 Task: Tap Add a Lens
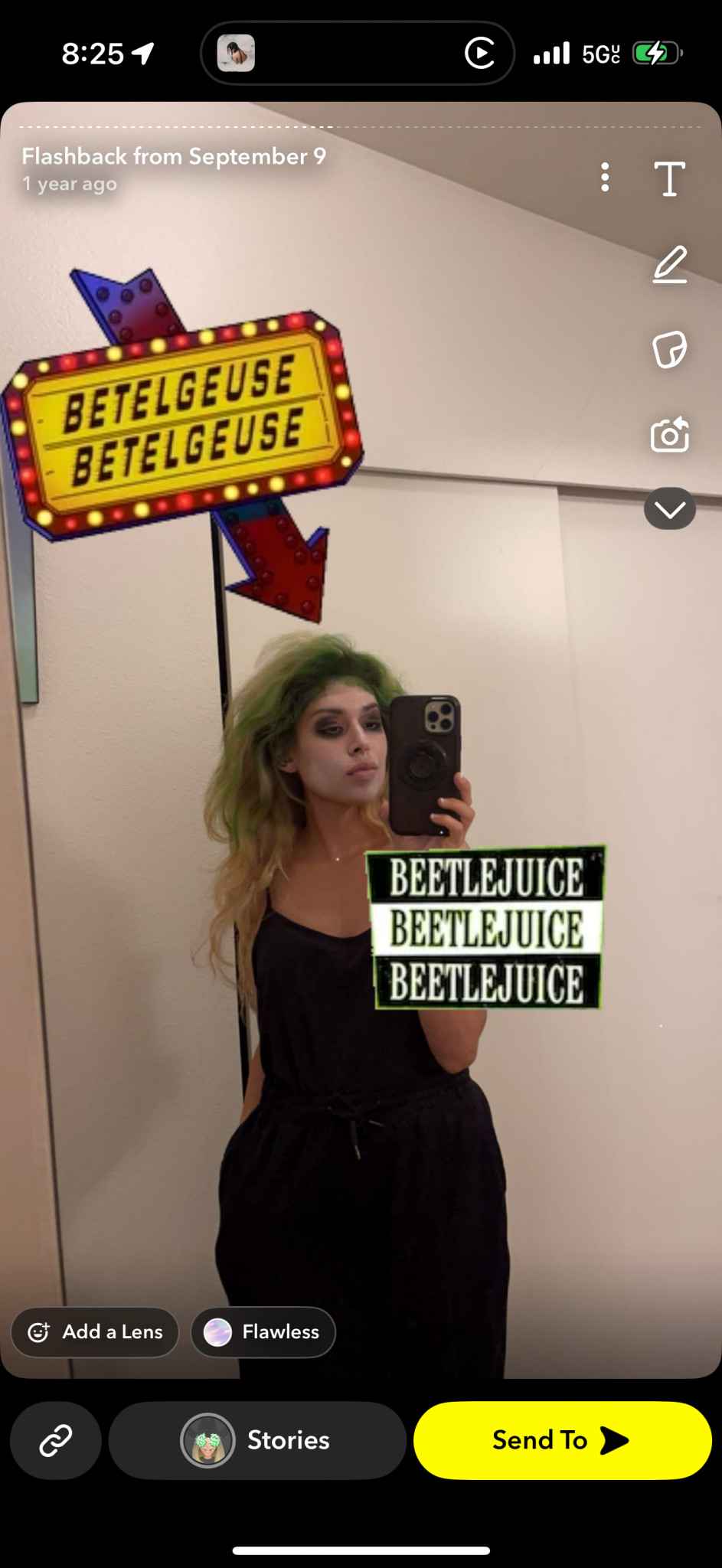95,1331
